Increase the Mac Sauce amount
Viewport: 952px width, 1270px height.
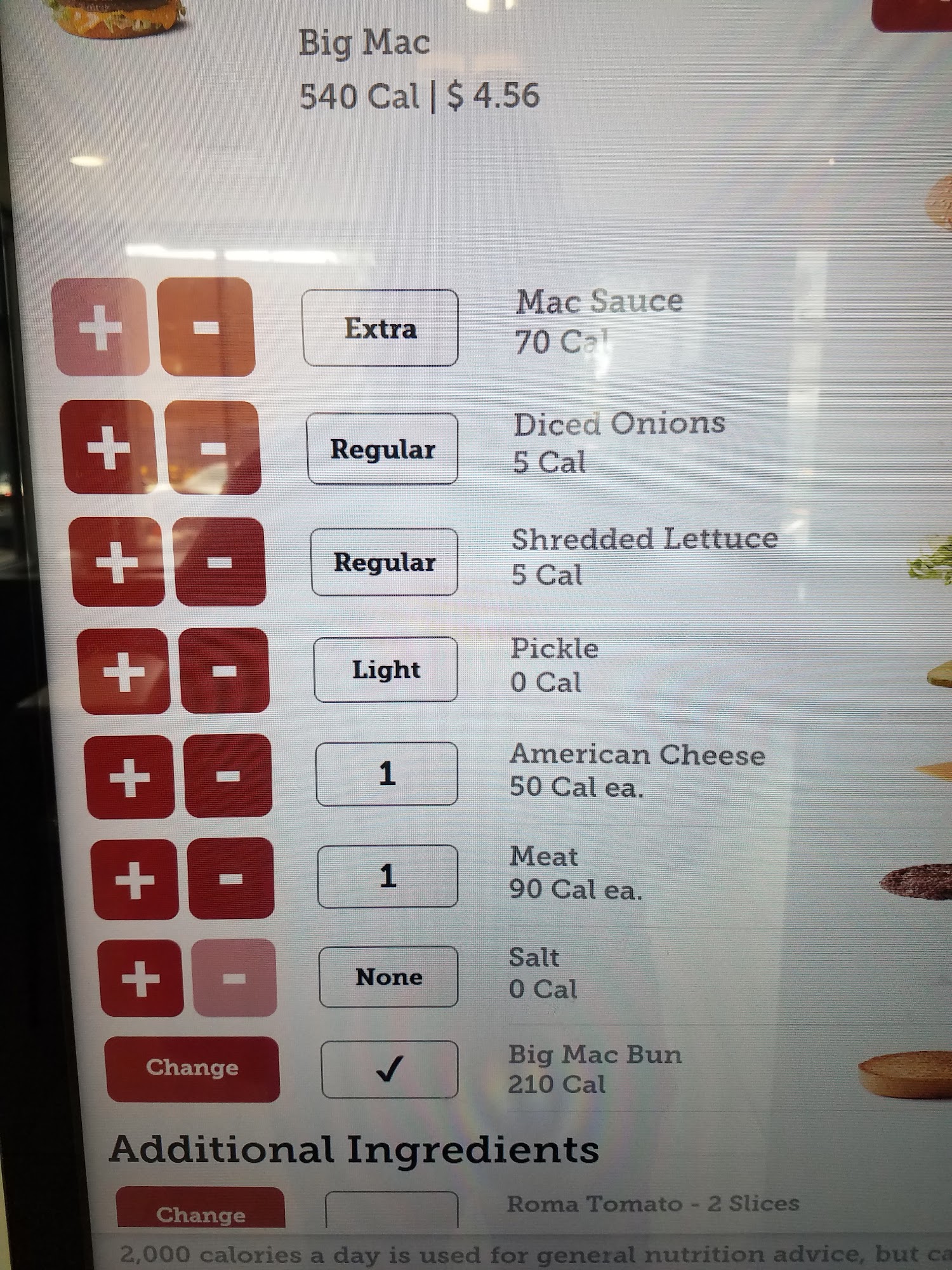coord(100,327)
